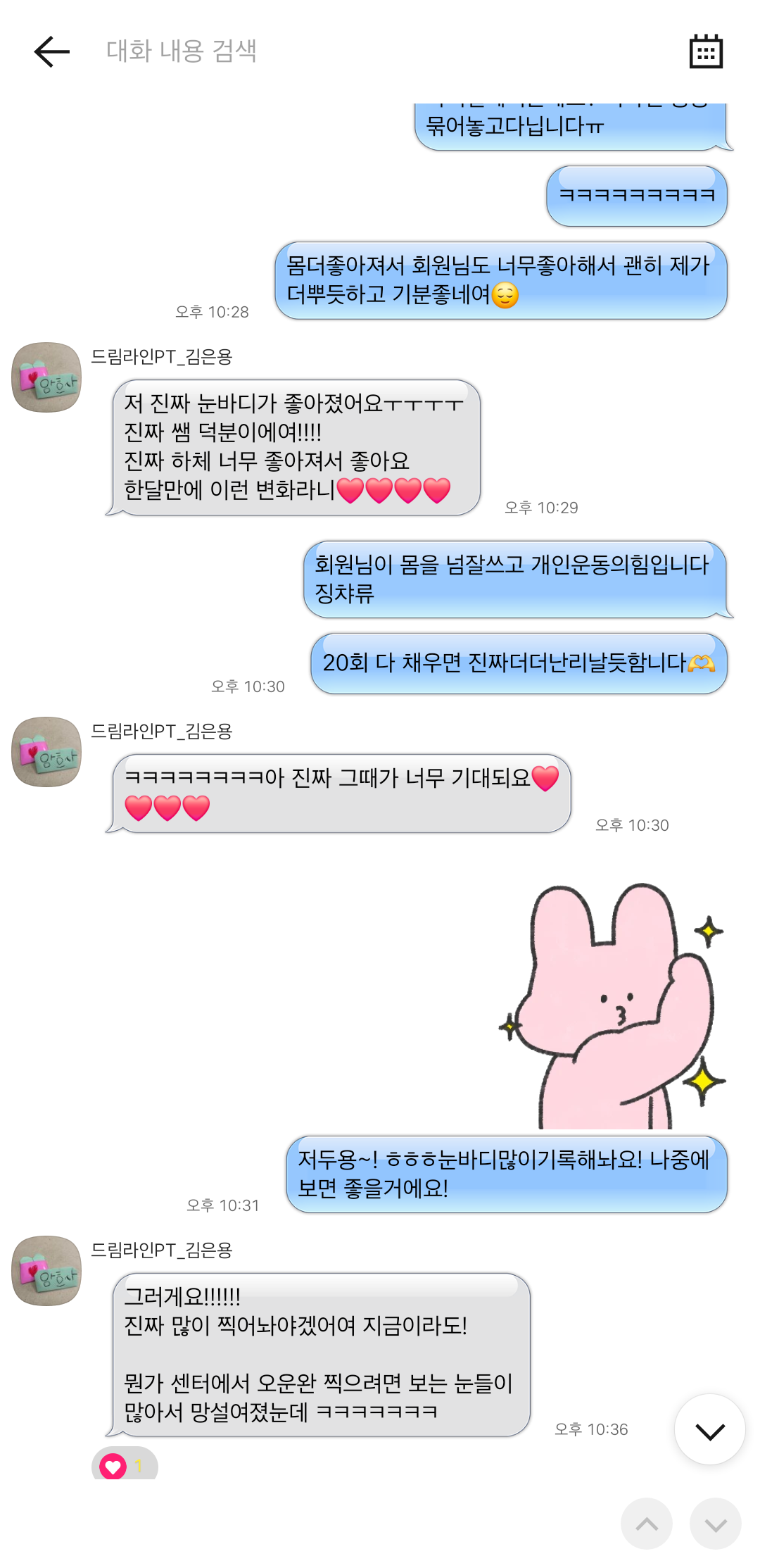The width and height of the screenshot is (760, 1568).
Task: Go back using the top-left arrow
Action: pyautogui.click(x=51, y=51)
